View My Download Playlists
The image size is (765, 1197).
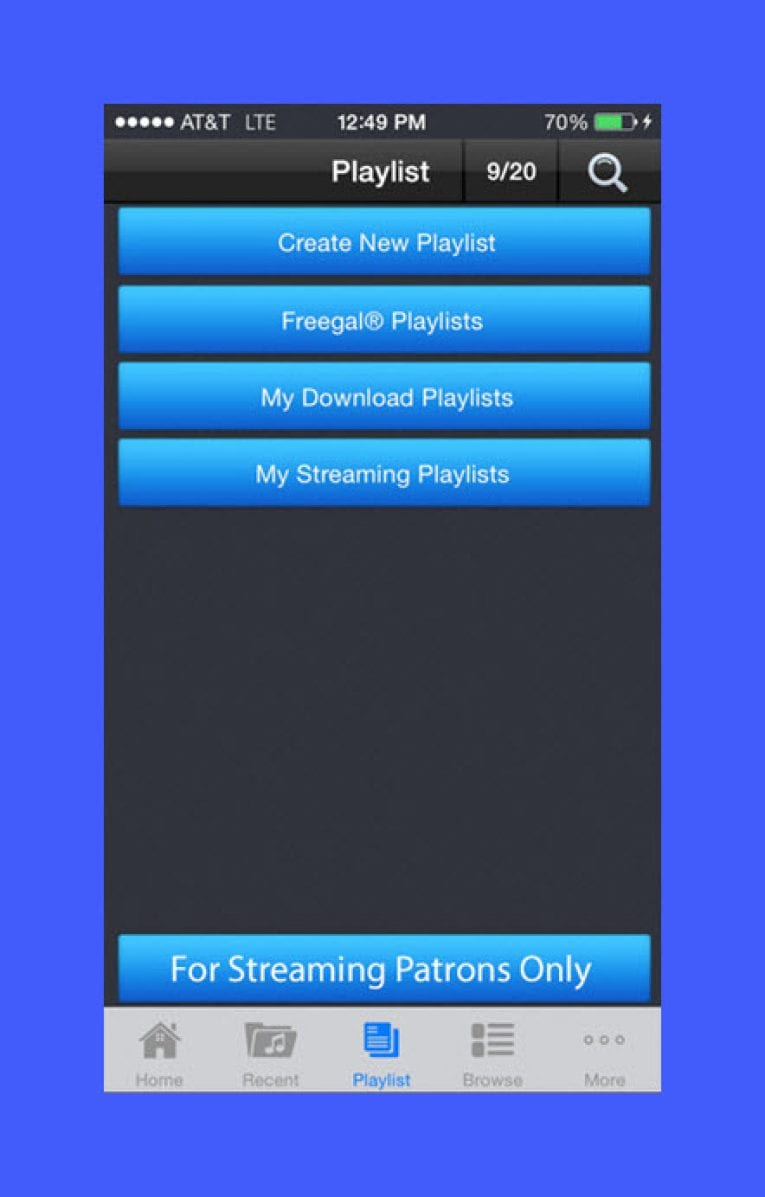click(383, 397)
